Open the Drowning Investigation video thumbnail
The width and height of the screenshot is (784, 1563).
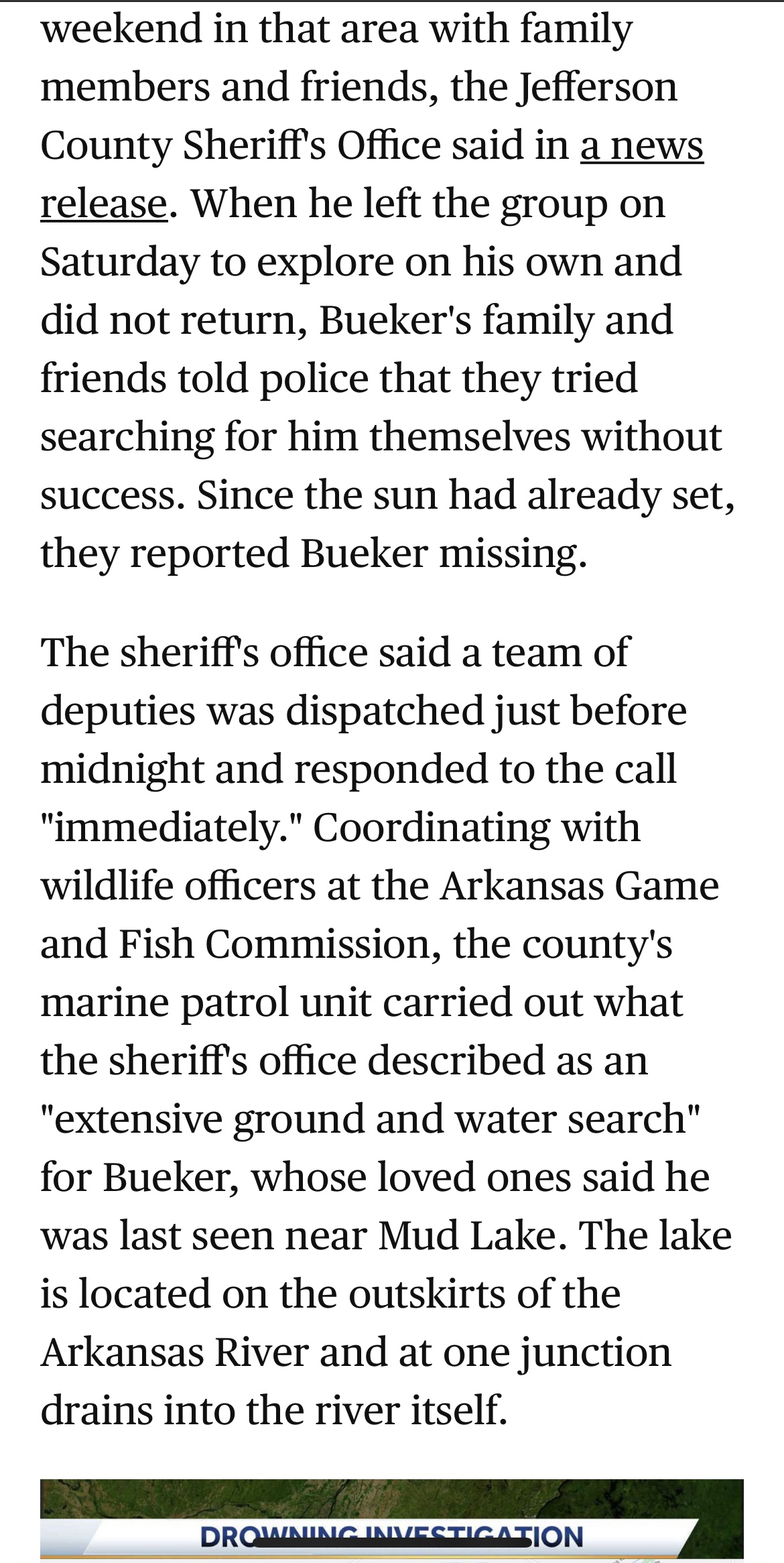[x=392, y=1521]
